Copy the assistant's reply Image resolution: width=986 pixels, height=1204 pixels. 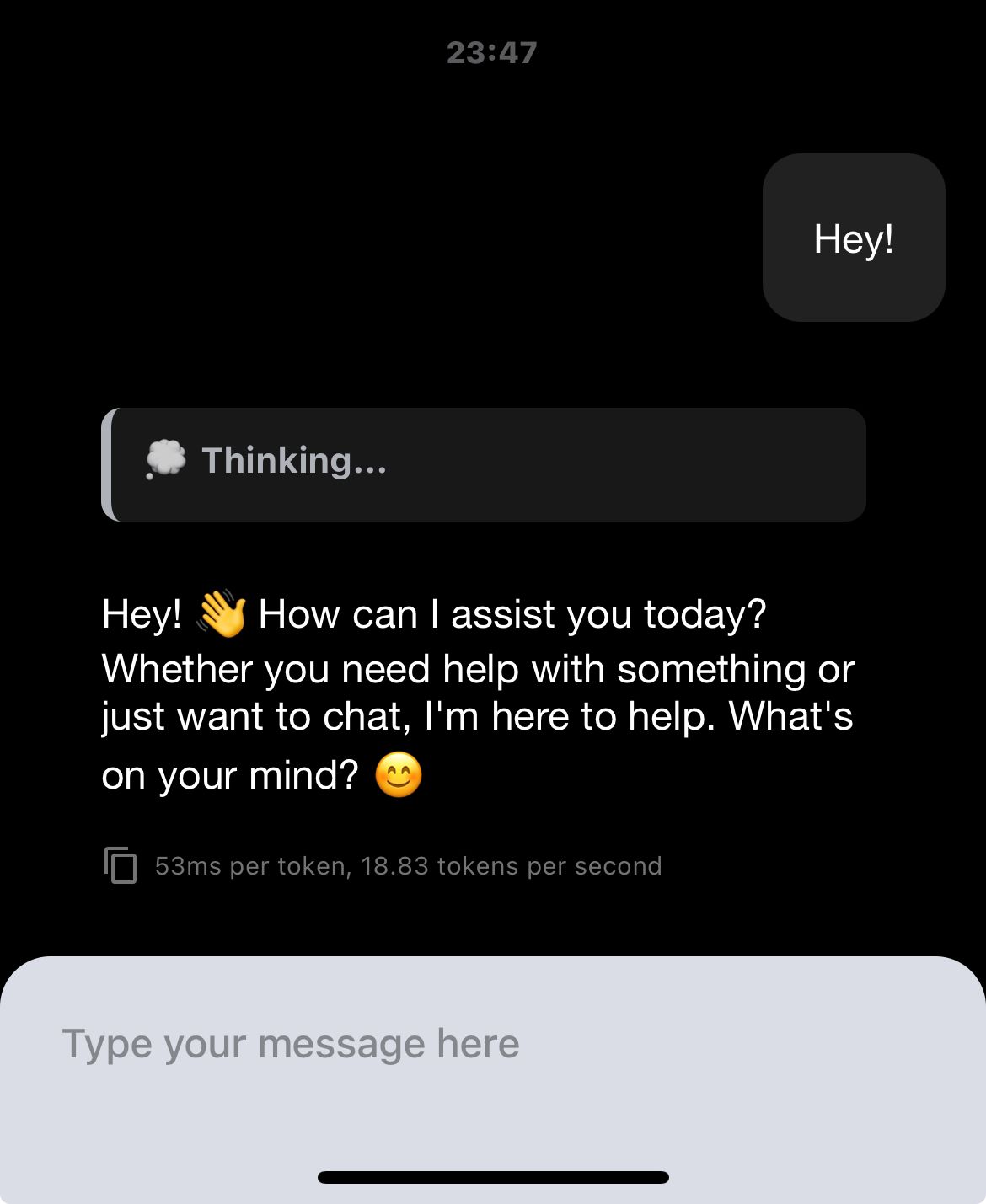121,865
